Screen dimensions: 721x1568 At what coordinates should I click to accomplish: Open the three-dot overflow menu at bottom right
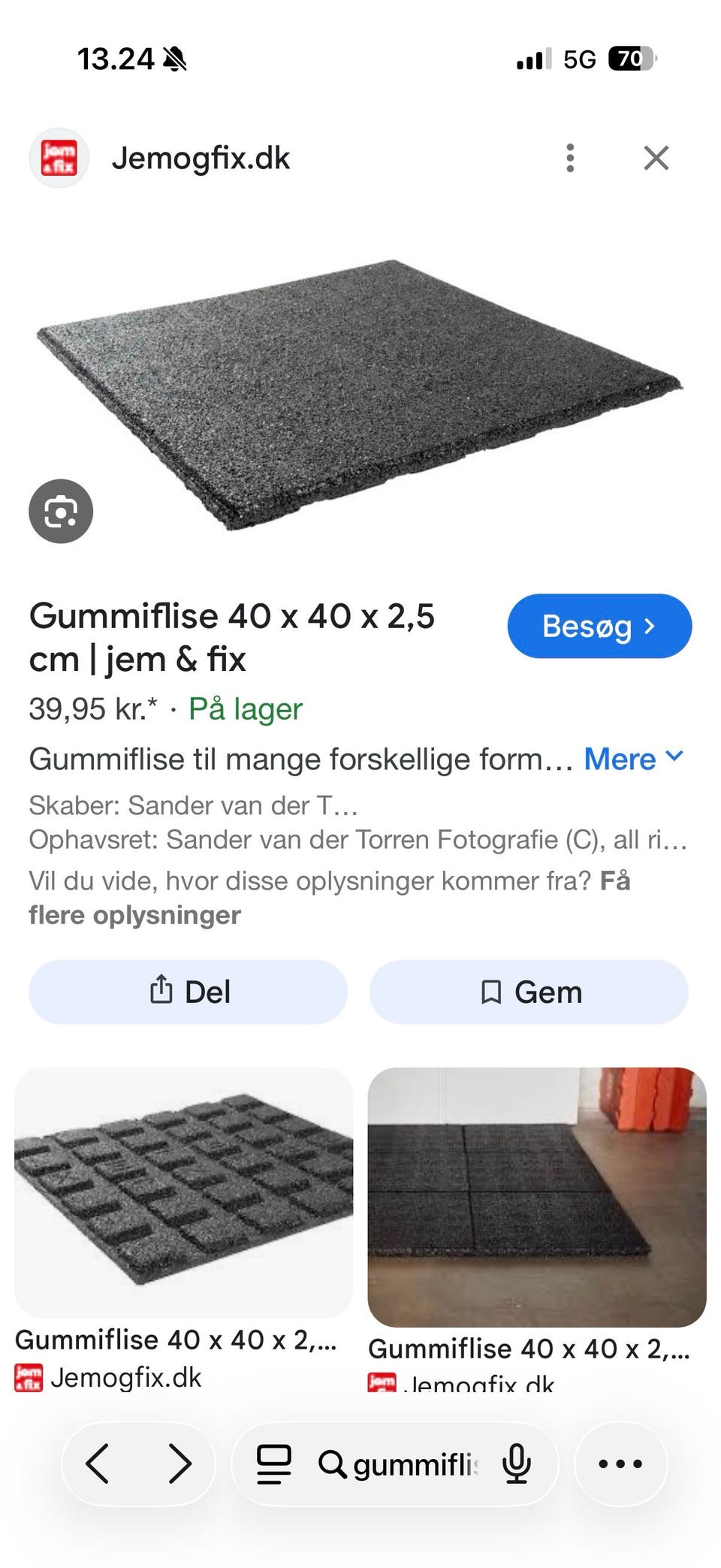tap(620, 1463)
